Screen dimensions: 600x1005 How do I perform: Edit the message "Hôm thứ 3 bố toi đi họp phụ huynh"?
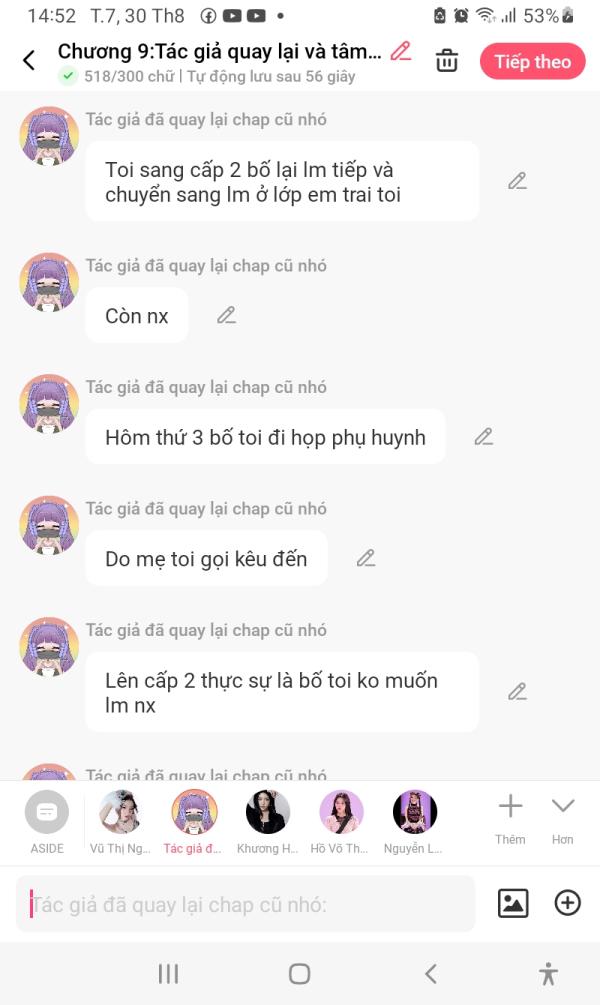coord(484,437)
